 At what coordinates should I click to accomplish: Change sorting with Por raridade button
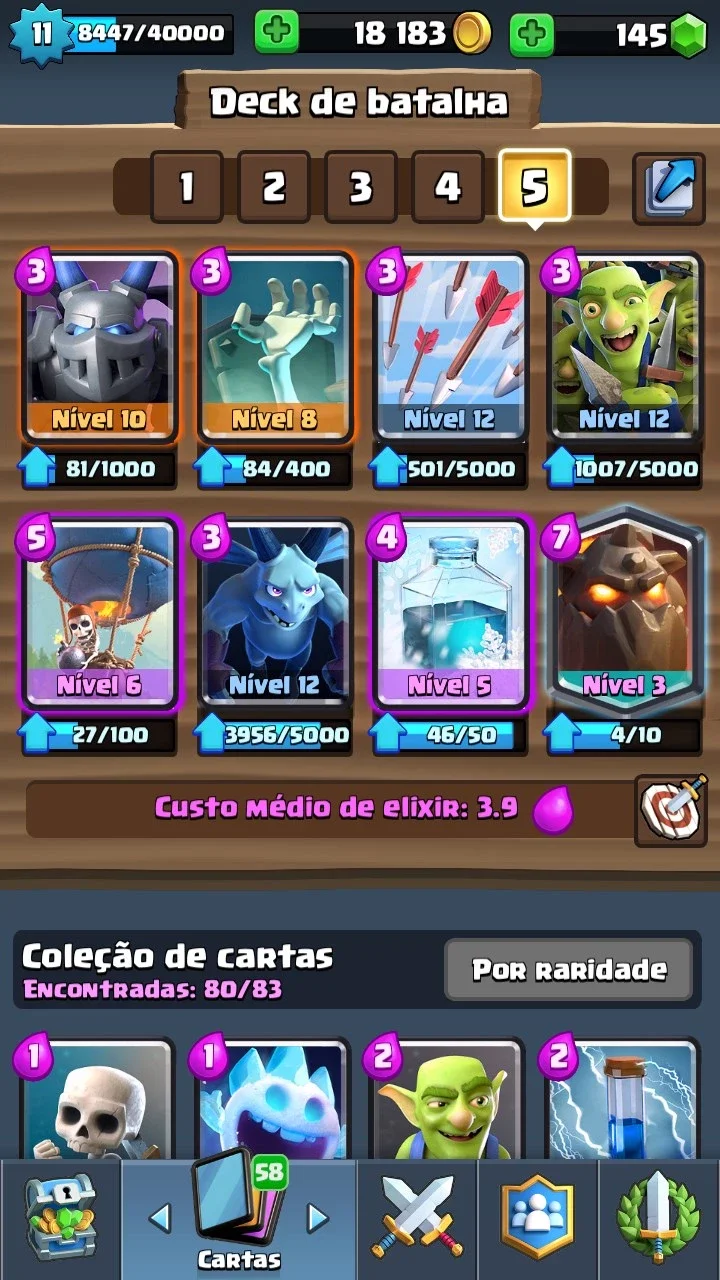(569, 969)
